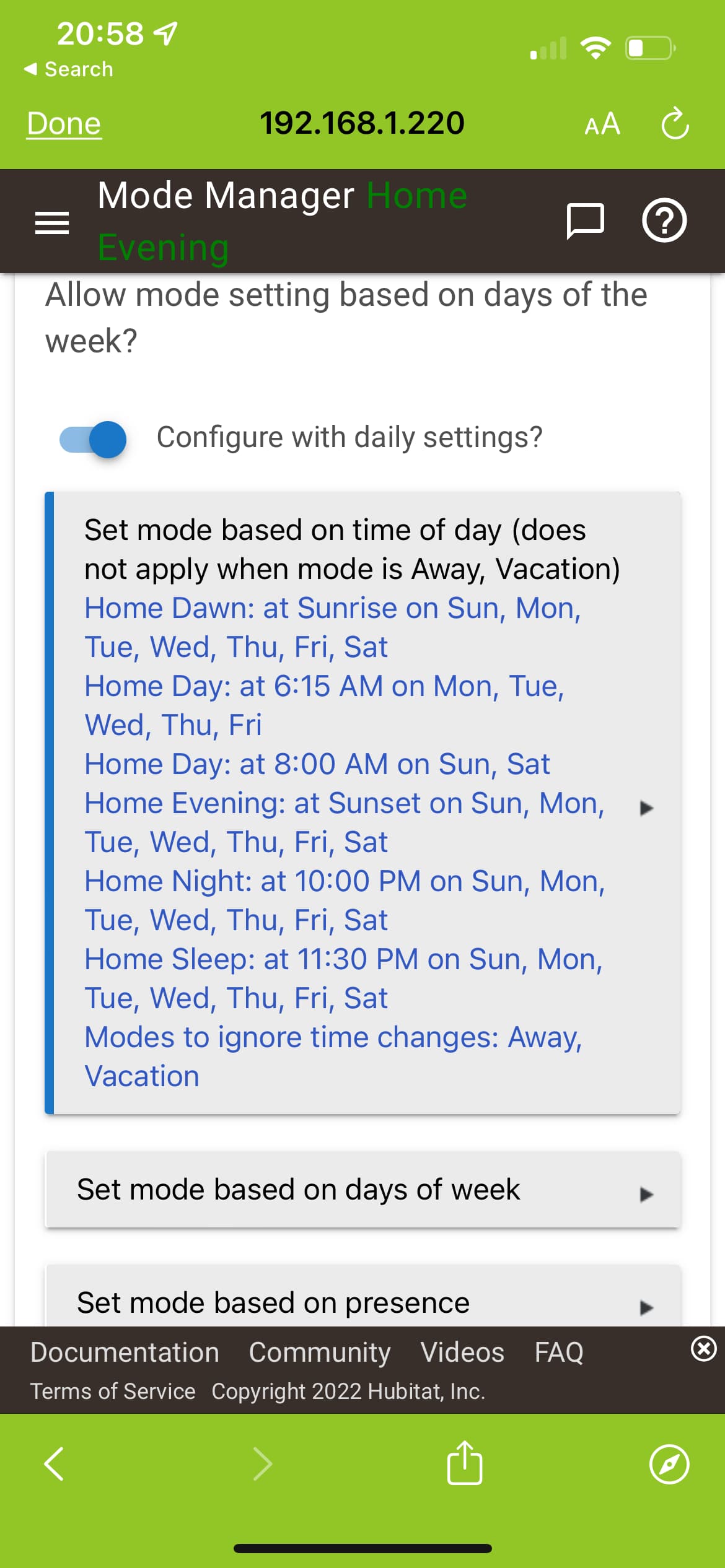
Task: Tap Done to close the browser view
Action: point(64,123)
